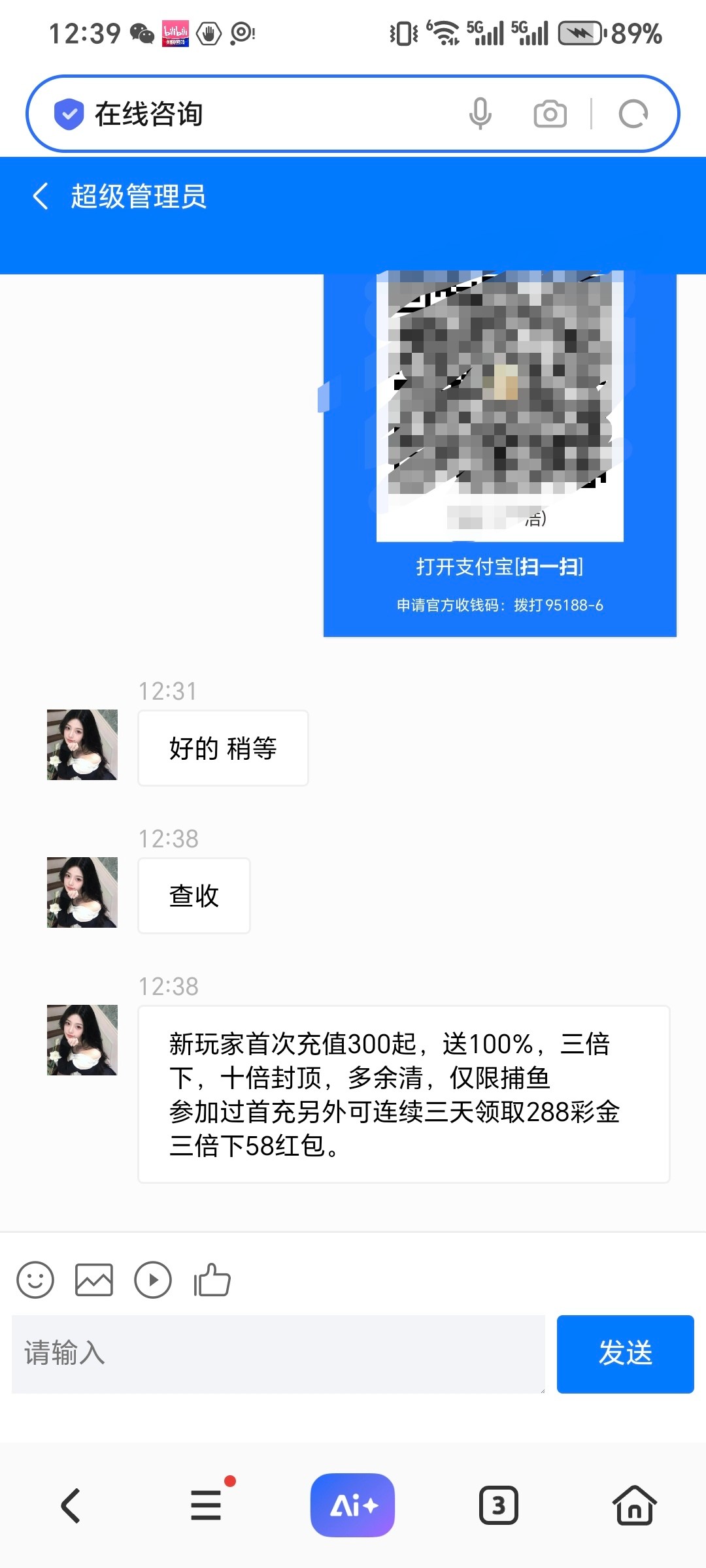Show the 3 open browser tabs
Screen dimensions: 706x1568
(499, 1505)
